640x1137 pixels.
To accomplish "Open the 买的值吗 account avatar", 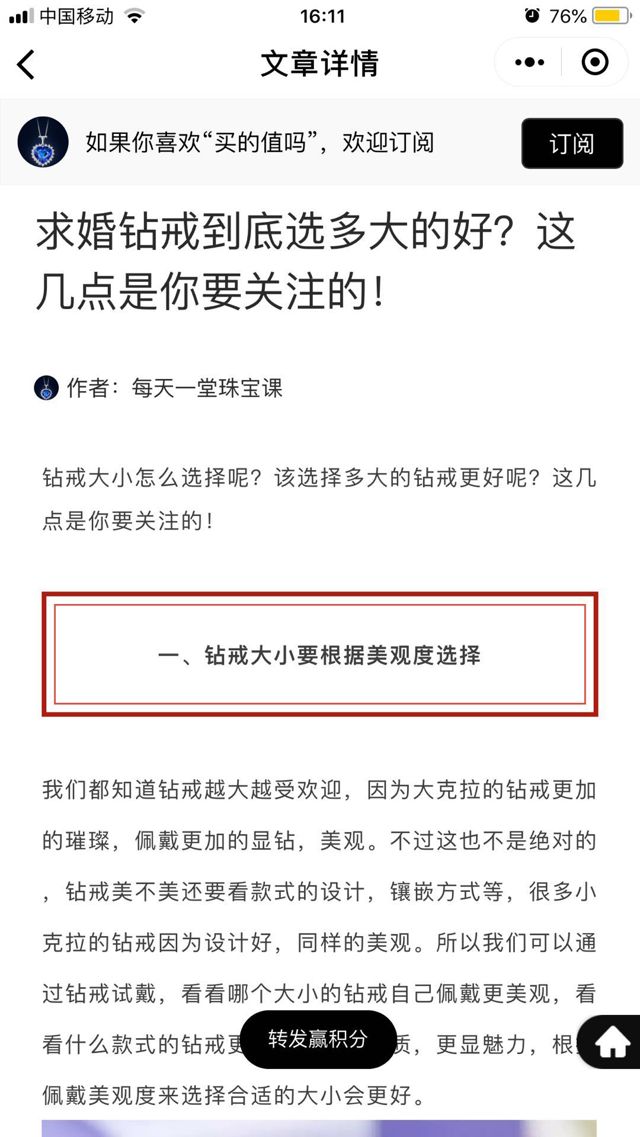I will pos(43,142).
